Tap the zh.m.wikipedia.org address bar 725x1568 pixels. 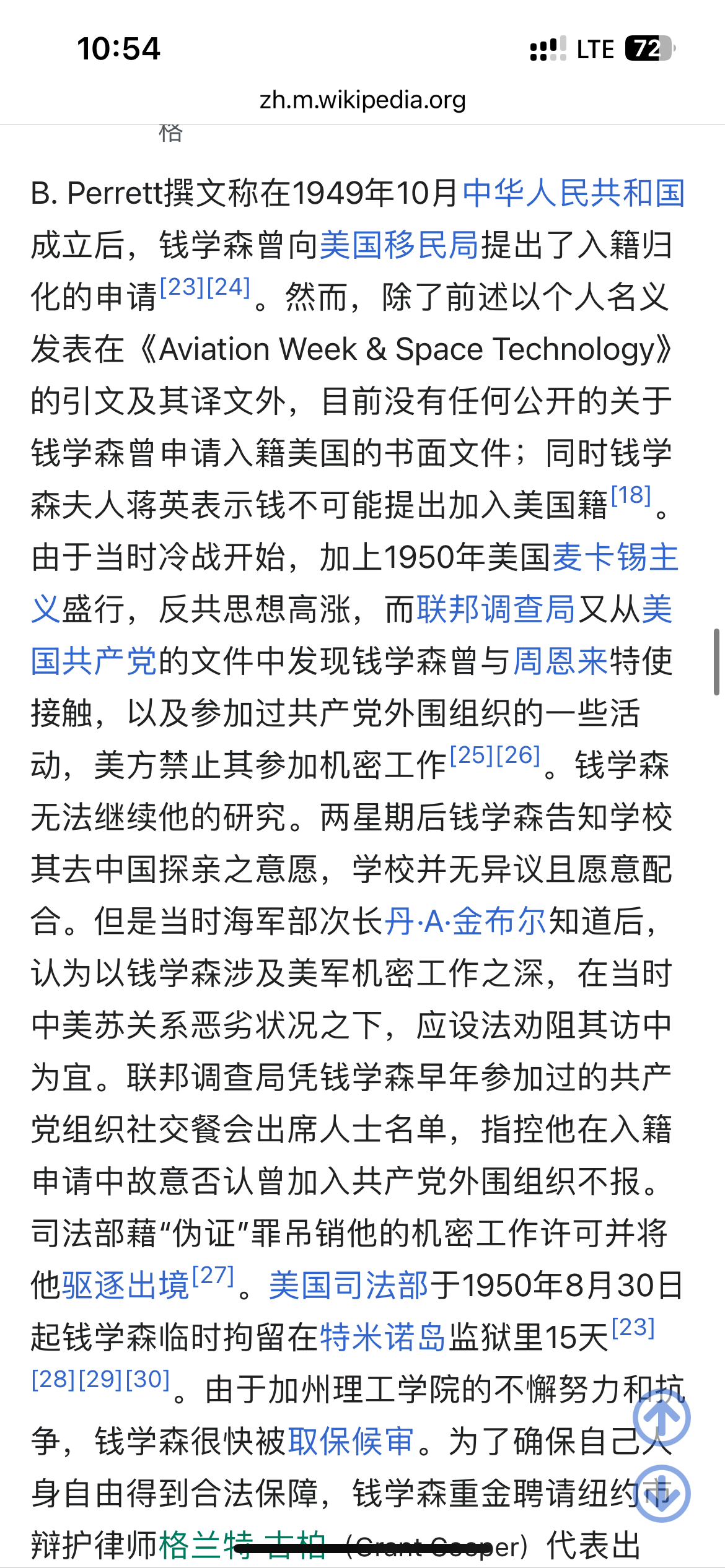point(362,99)
